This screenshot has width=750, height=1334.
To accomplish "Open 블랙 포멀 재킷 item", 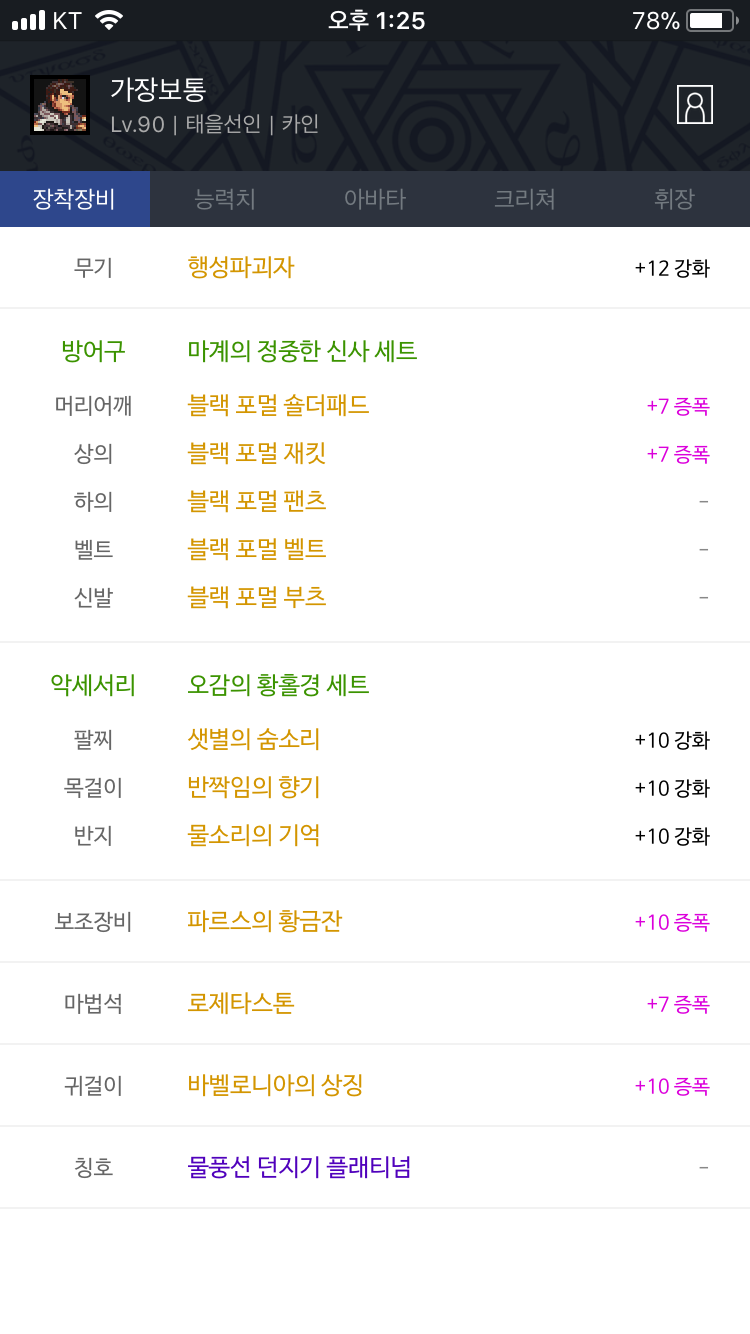I will point(257,453).
